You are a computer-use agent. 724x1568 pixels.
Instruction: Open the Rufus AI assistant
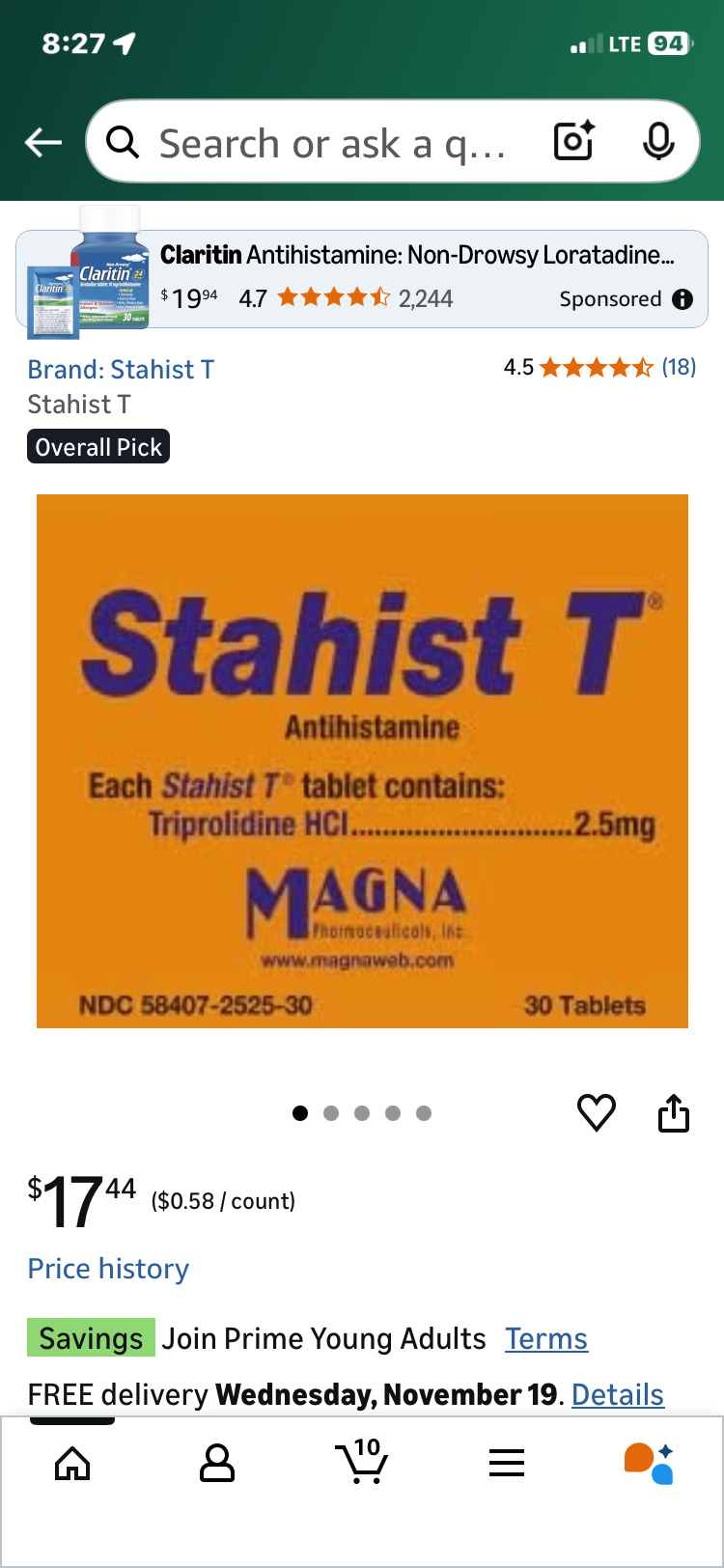[649, 1464]
